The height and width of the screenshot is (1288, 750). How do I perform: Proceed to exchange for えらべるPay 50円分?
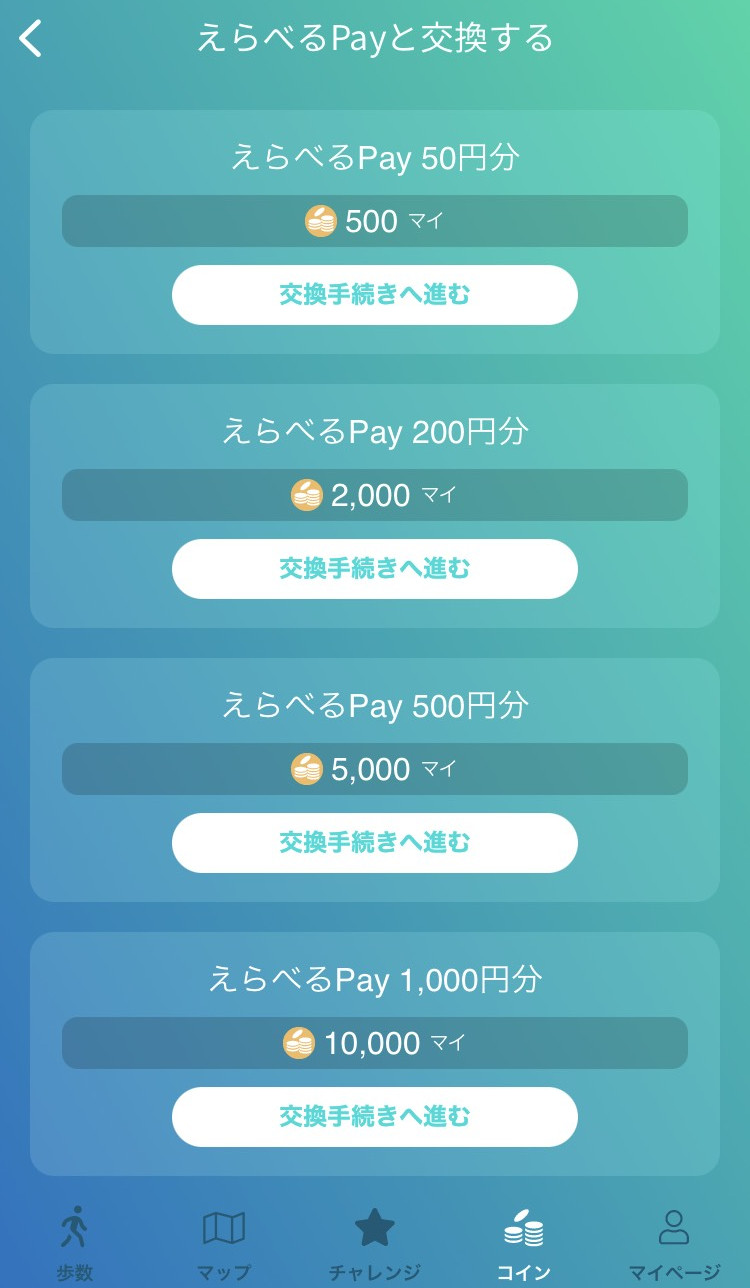point(374,295)
